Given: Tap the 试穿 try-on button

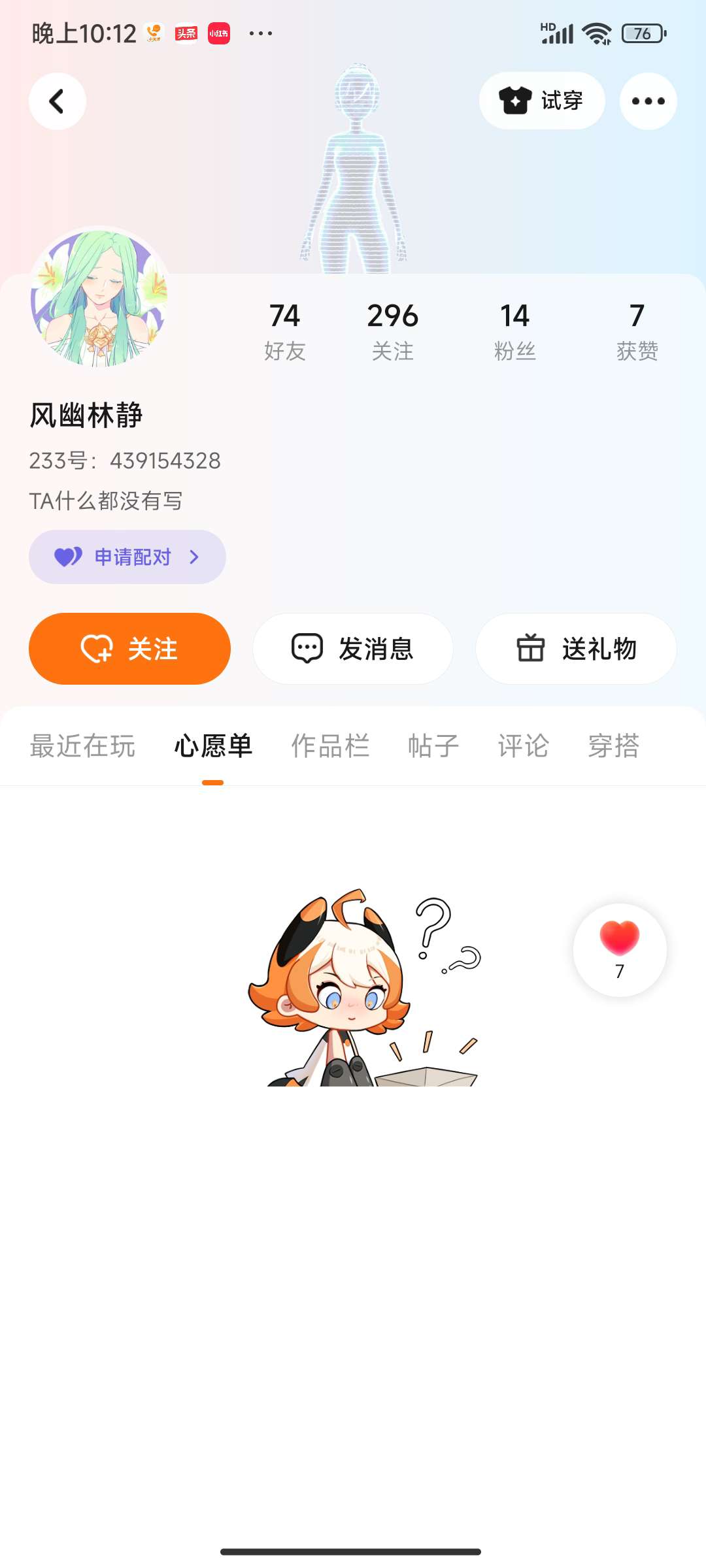Looking at the screenshot, I should (541, 101).
